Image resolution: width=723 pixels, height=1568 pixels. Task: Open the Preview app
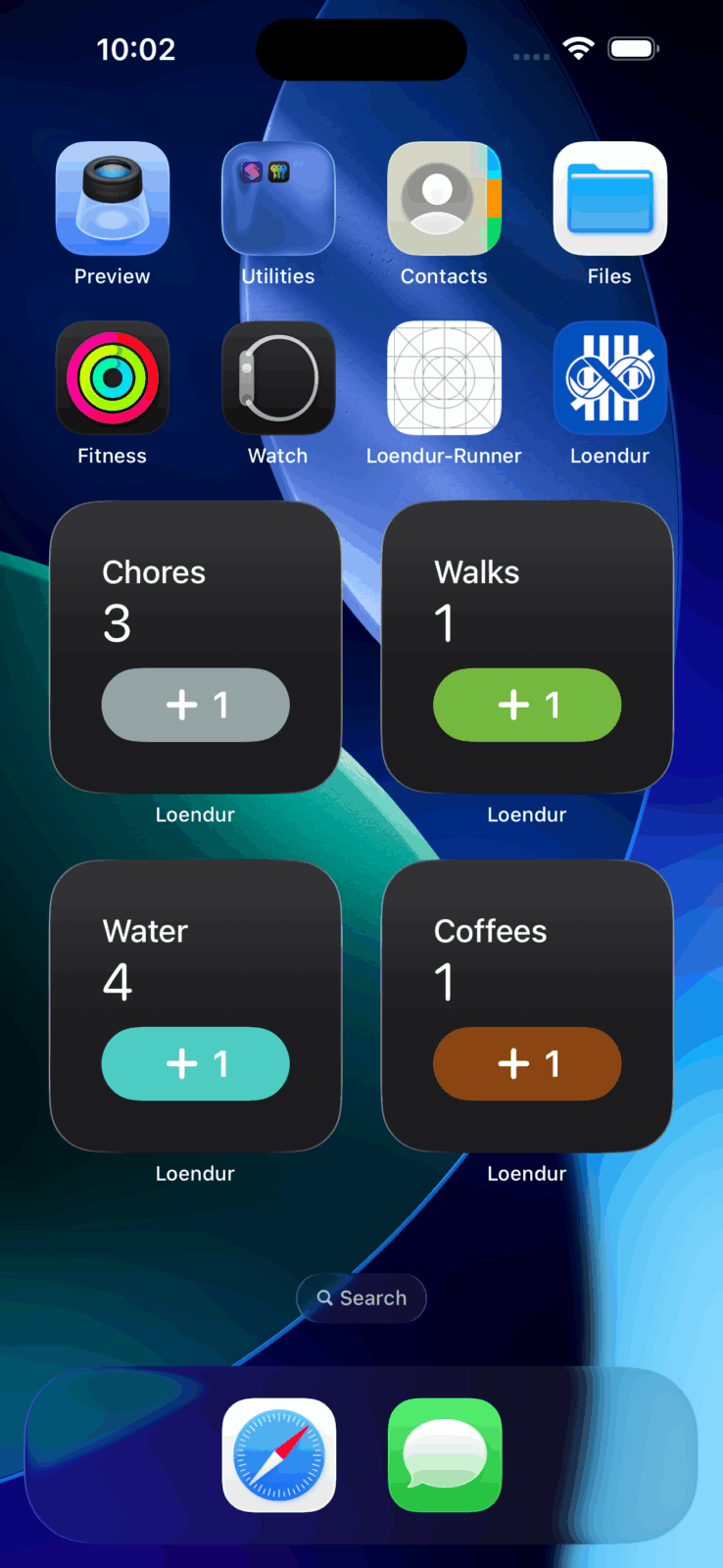coord(113,199)
